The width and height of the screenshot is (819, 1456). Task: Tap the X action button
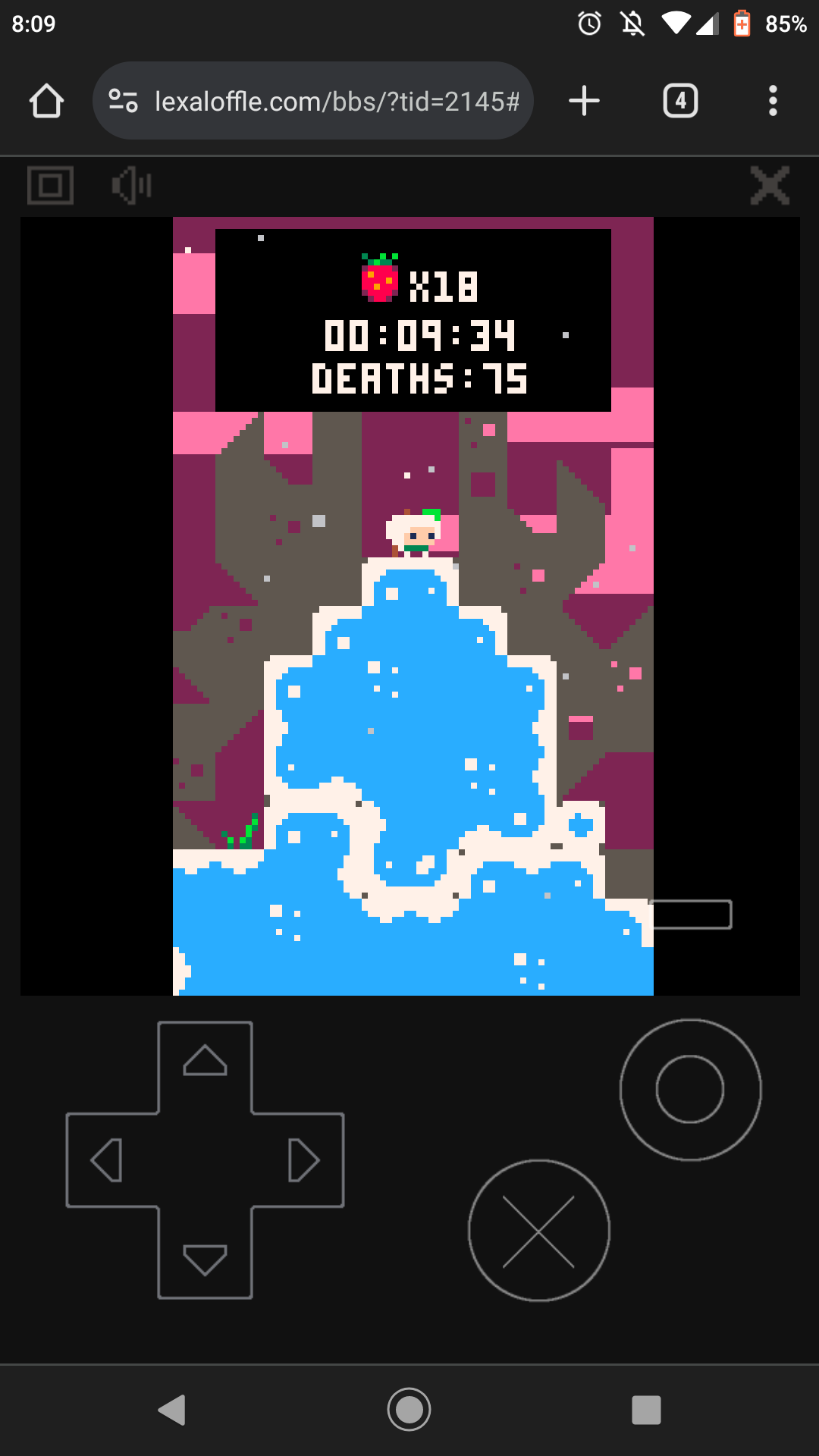coord(539,1230)
